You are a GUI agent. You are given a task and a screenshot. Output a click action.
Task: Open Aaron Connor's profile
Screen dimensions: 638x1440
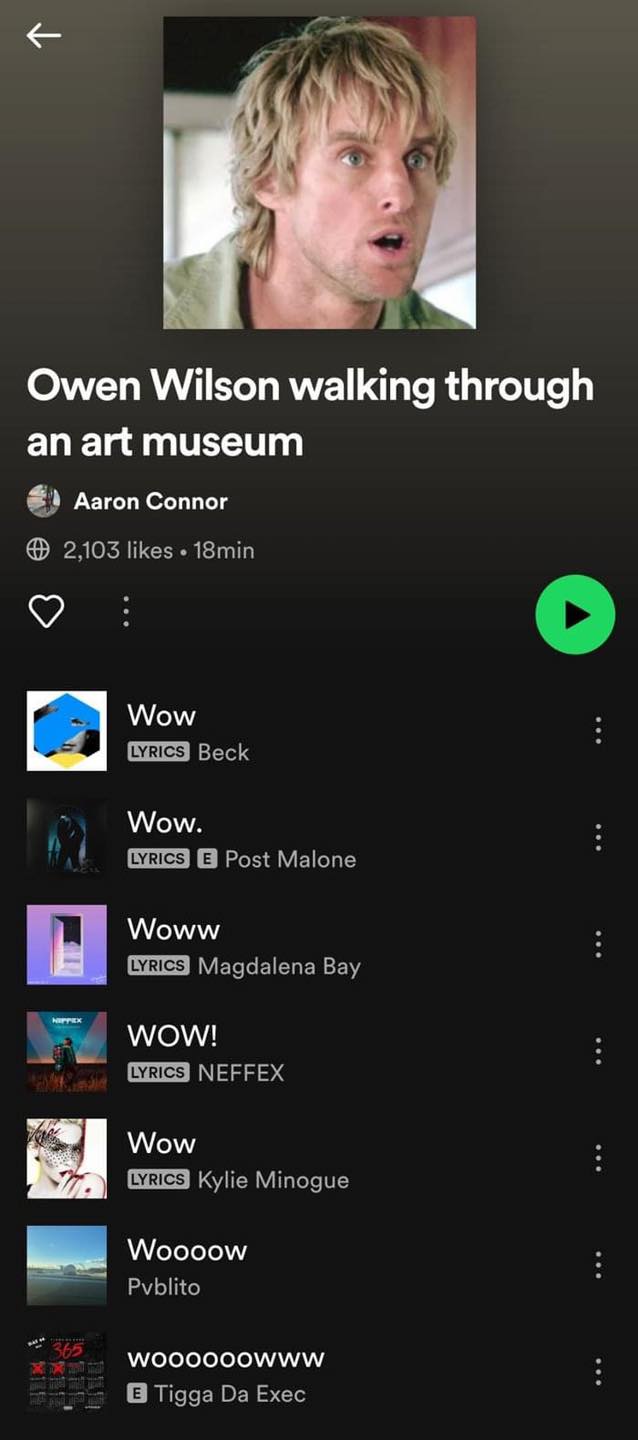click(150, 501)
